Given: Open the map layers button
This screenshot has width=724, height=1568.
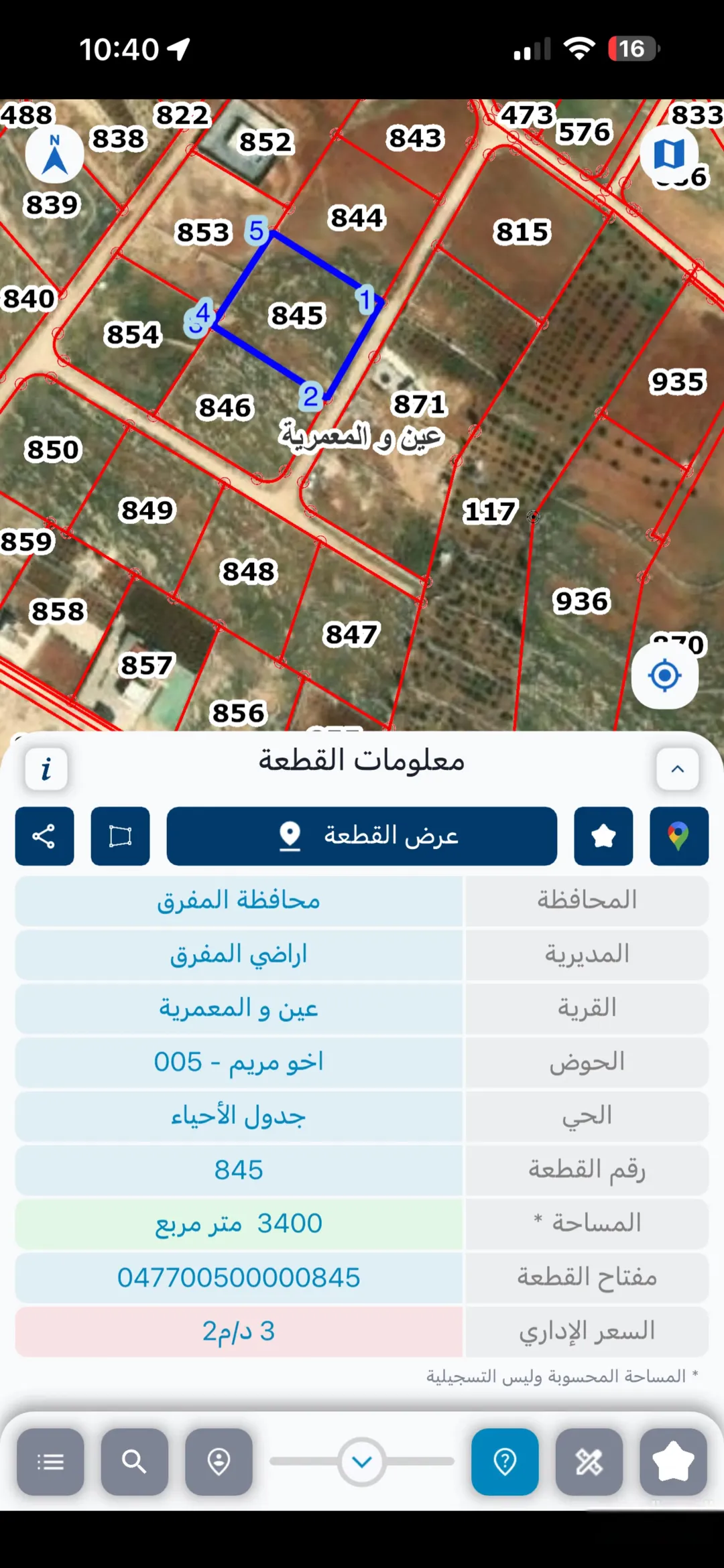Looking at the screenshot, I should tap(668, 154).
